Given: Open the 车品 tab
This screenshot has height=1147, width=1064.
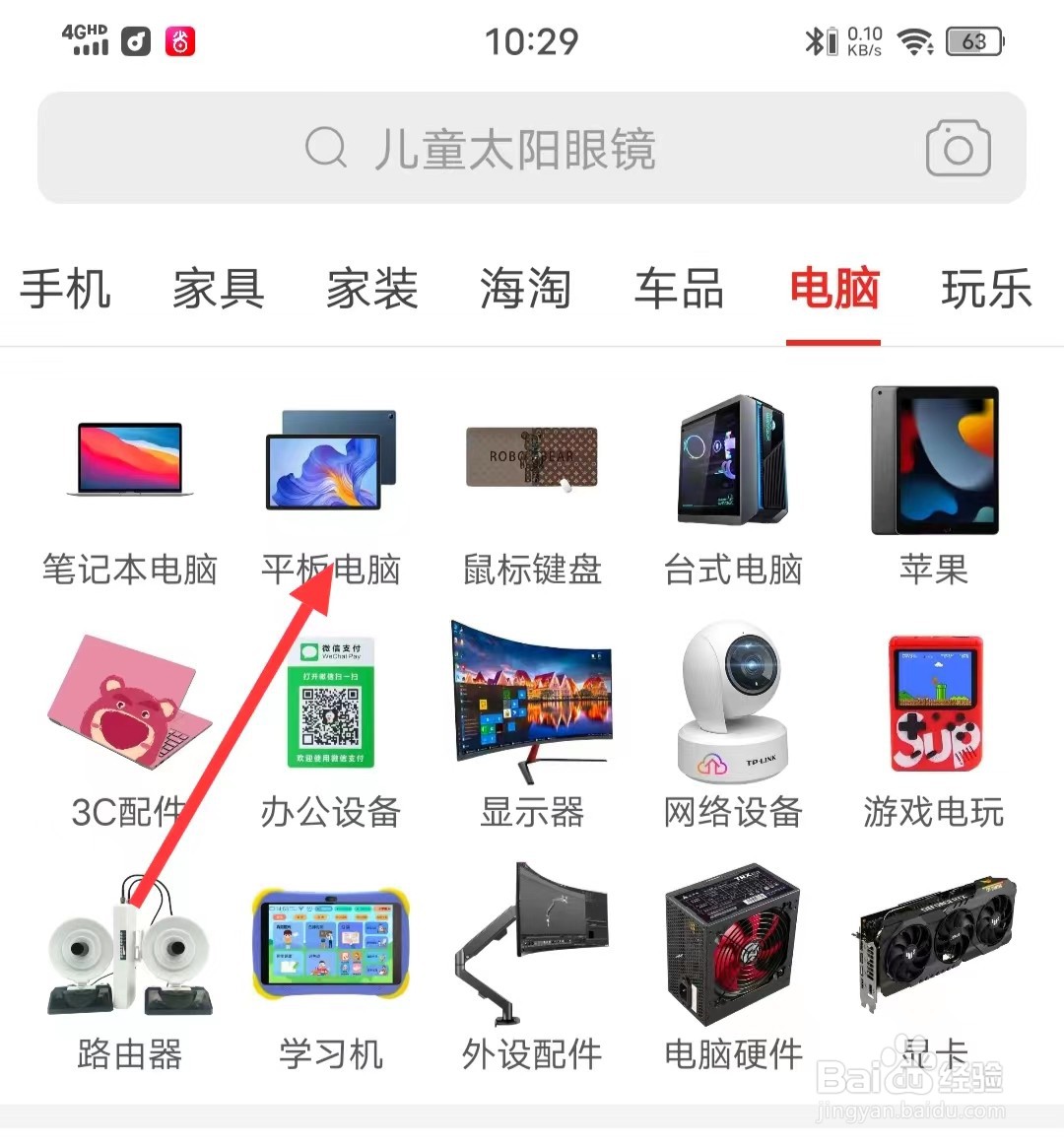Looking at the screenshot, I should tap(680, 289).
